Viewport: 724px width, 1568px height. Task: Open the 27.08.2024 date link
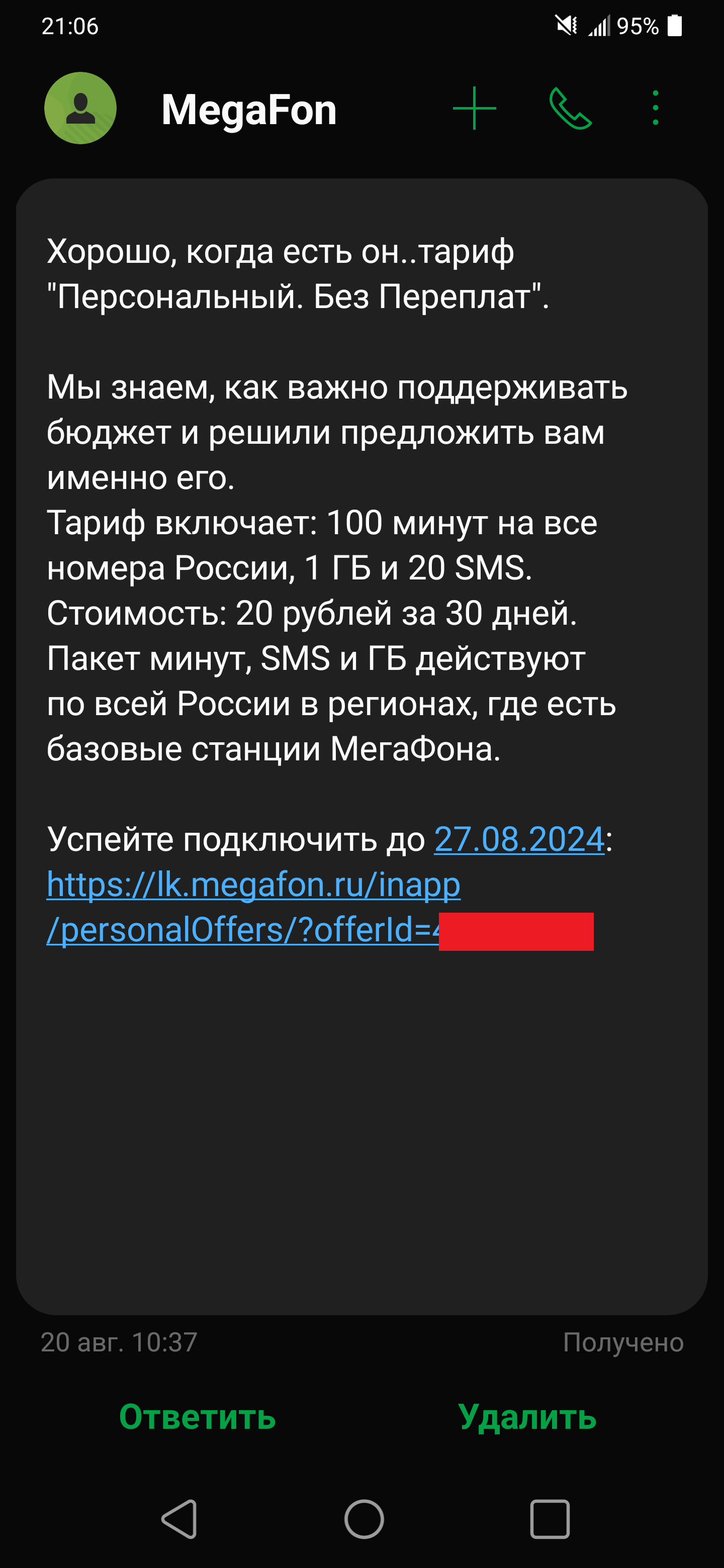point(519,839)
